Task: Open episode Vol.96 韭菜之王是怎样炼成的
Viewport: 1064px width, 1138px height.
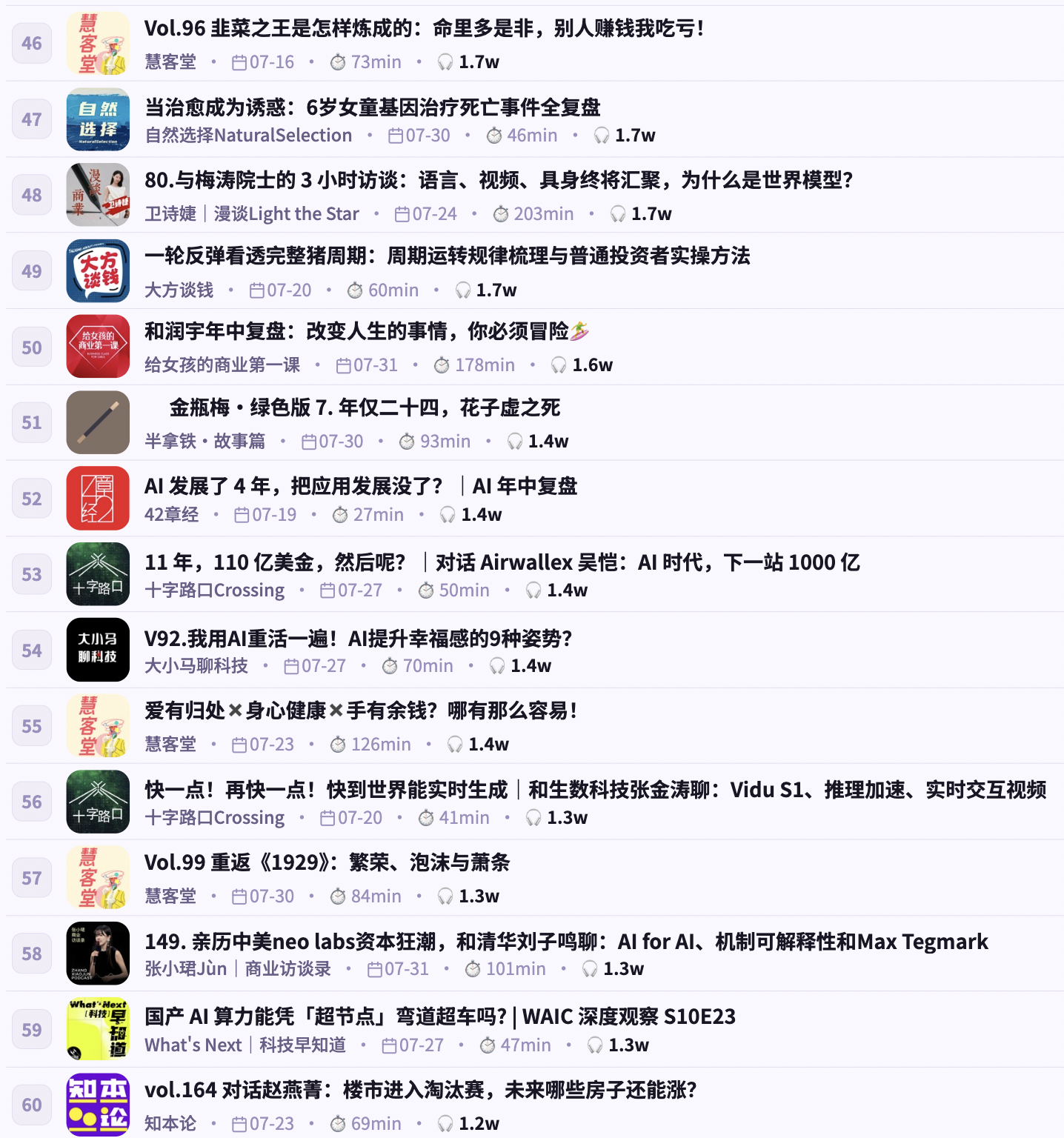Action: tap(424, 28)
